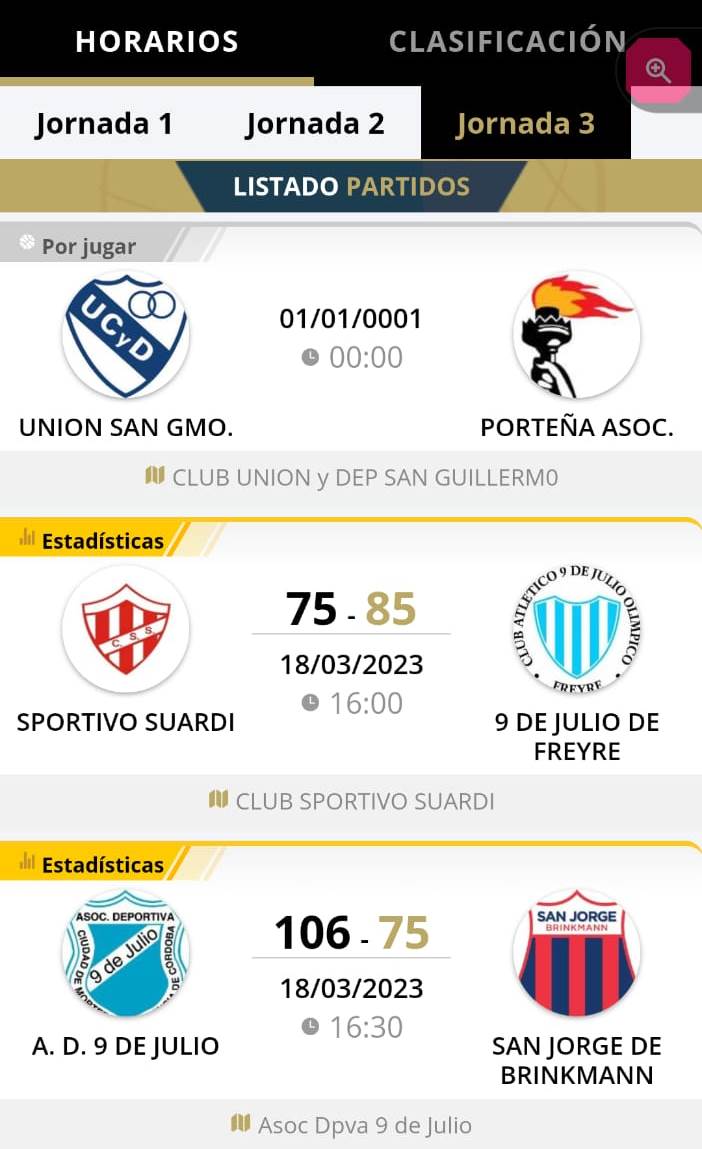Open the Club Sportivo Suardi venue map
The image size is (702, 1149).
tap(351, 801)
